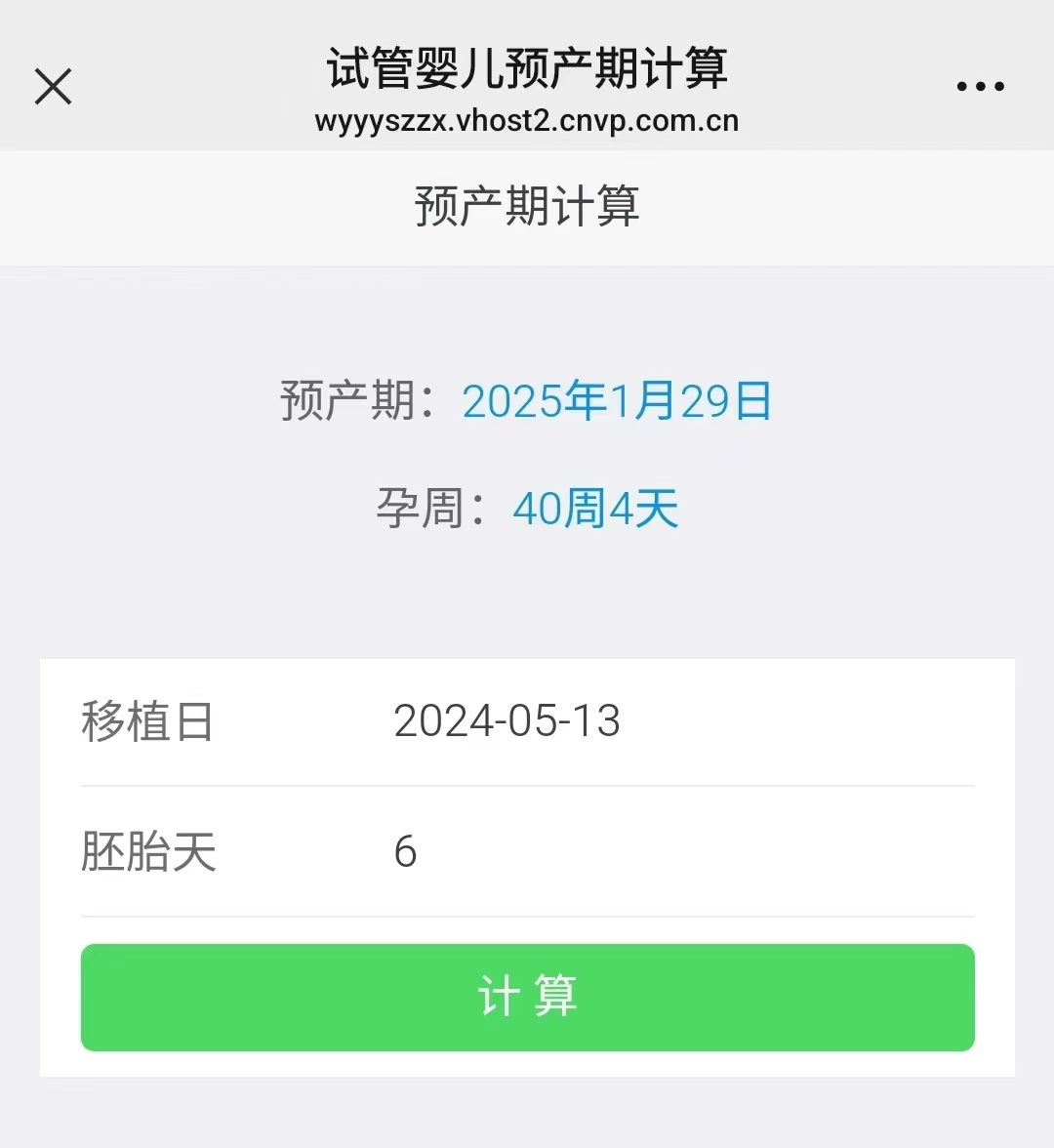The width and height of the screenshot is (1054, 1148).
Task: Tap the 计算 button's text icon area
Action: (x=527, y=997)
